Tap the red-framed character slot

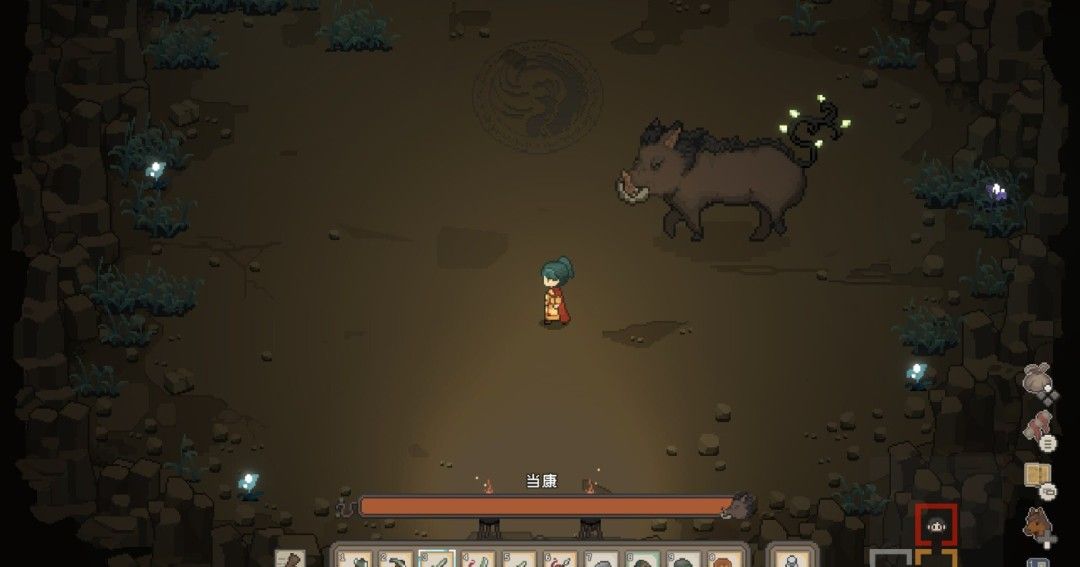tap(937, 524)
